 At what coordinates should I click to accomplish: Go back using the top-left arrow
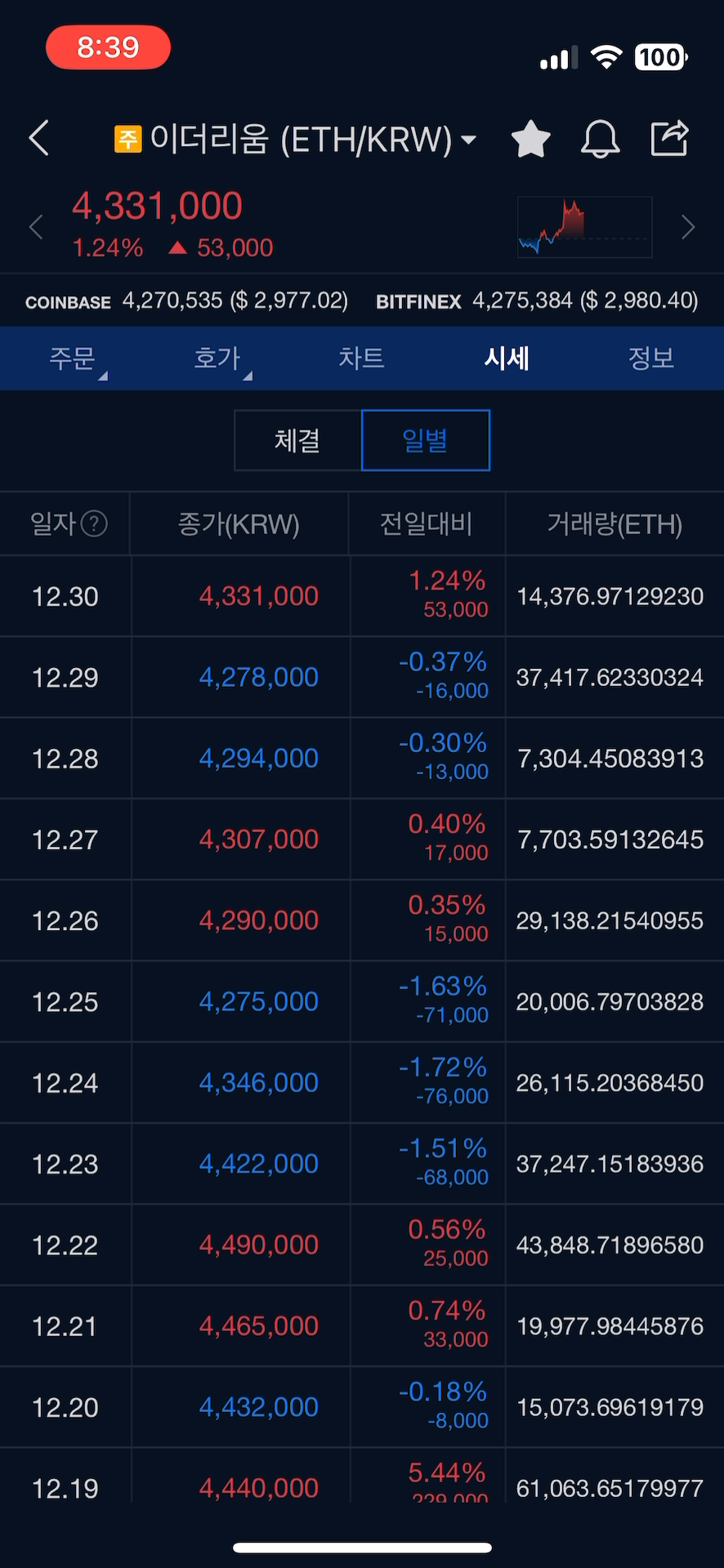(x=38, y=138)
